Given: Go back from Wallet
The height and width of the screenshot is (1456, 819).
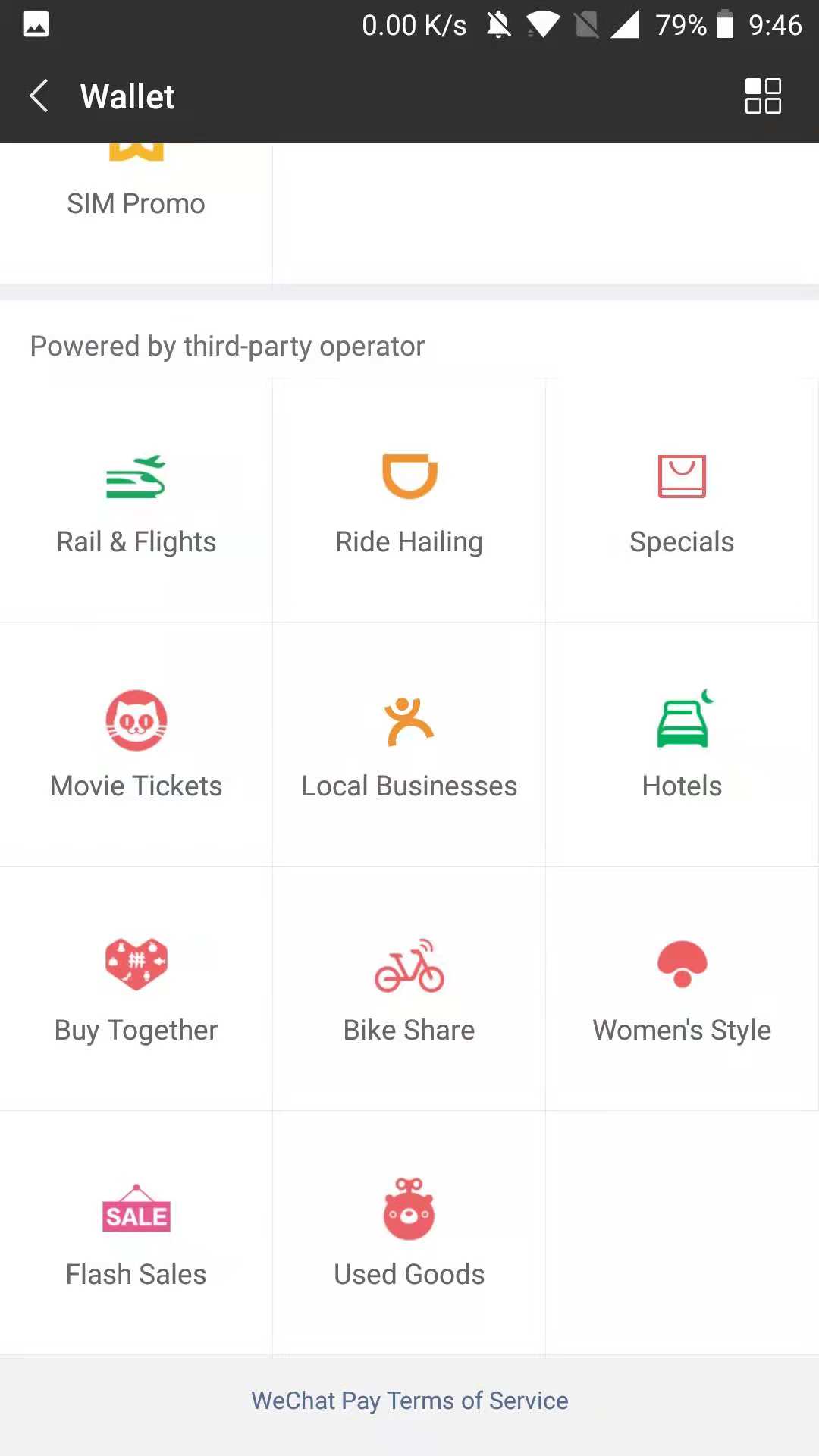Looking at the screenshot, I should tap(39, 96).
